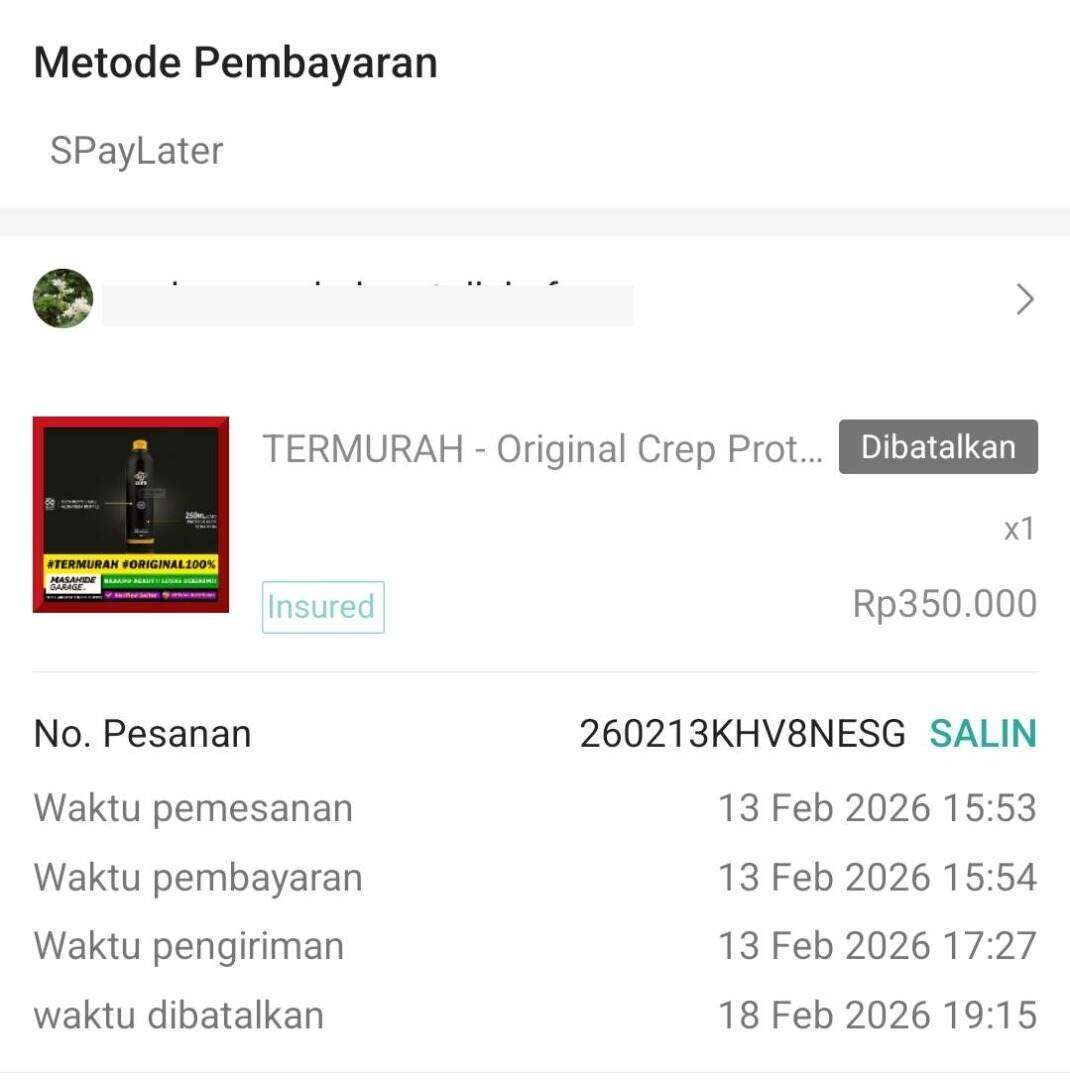Viewport: 1070px width, 1081px height.
Task: Tap the cancellation date 18 Feb 2026
Action: point(877,1014)
